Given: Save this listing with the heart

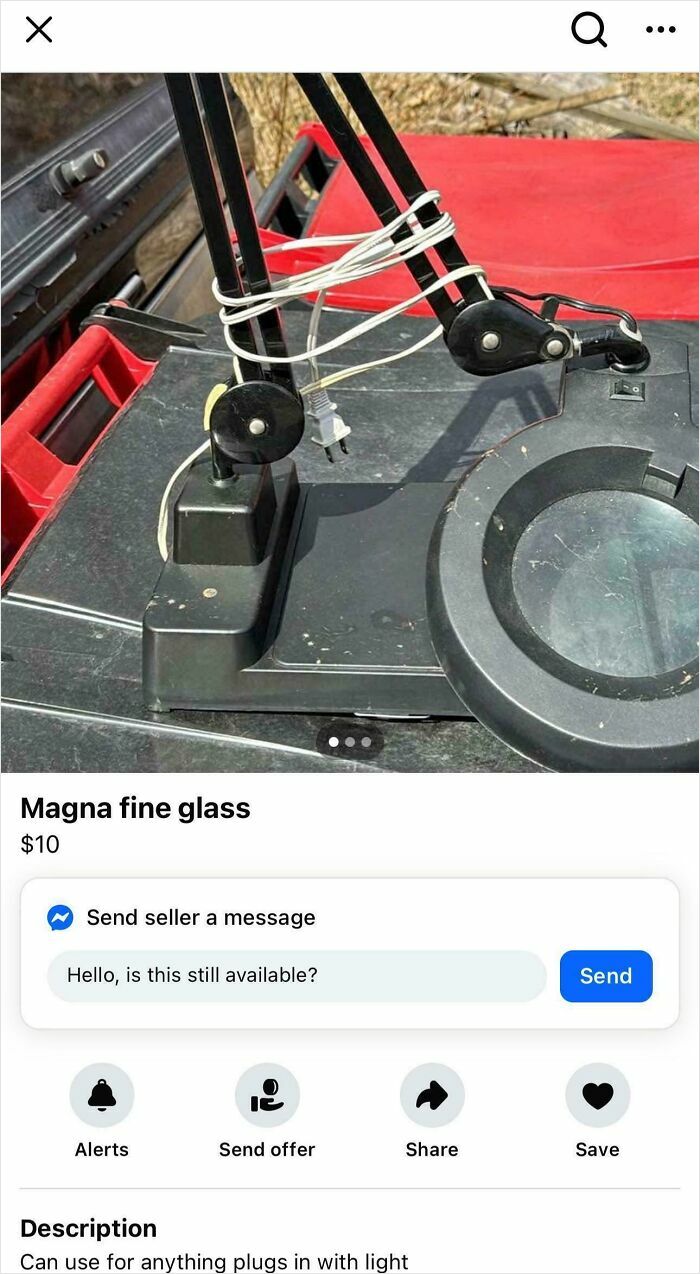Looking at the screenshot, I should 597,1096.
